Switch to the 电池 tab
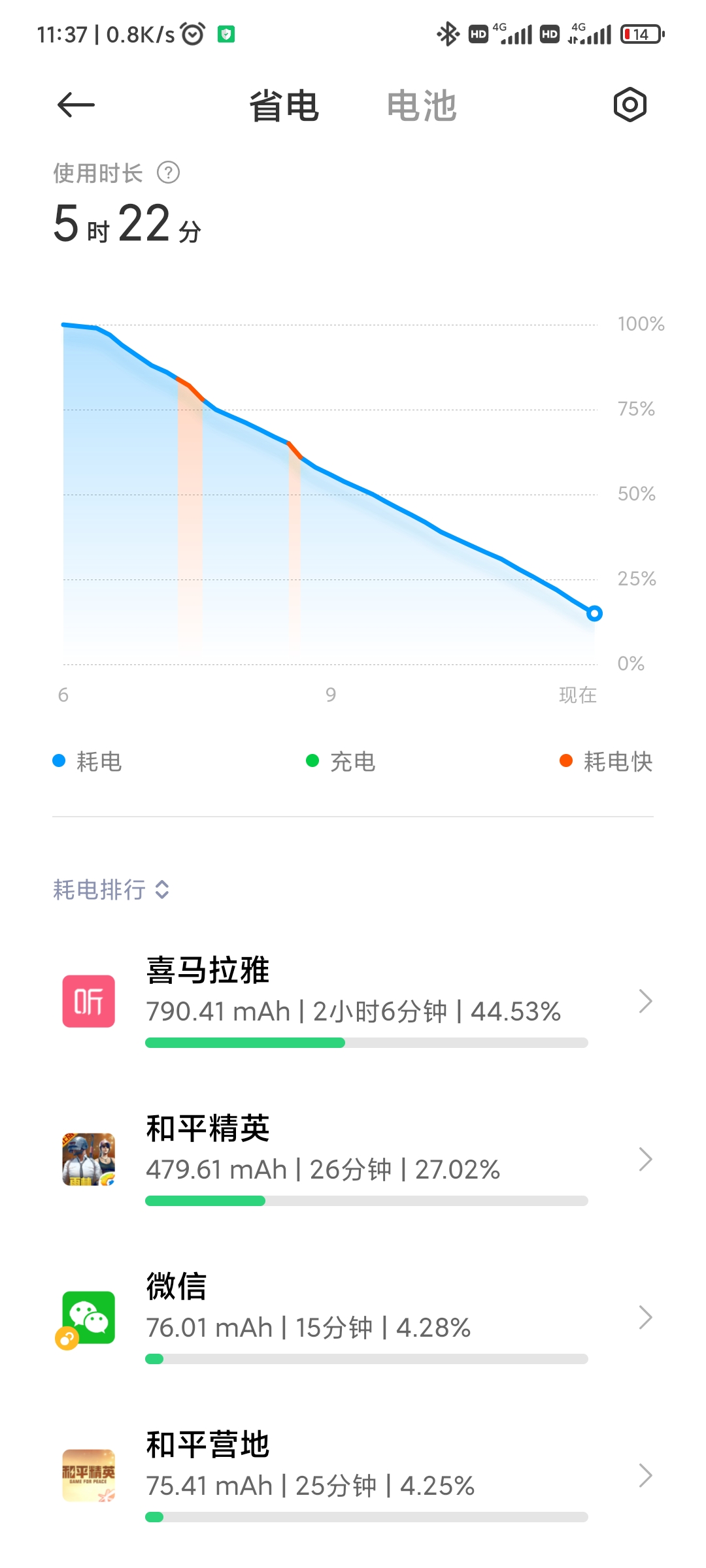The image size is (706, 1568). (422, 106)
